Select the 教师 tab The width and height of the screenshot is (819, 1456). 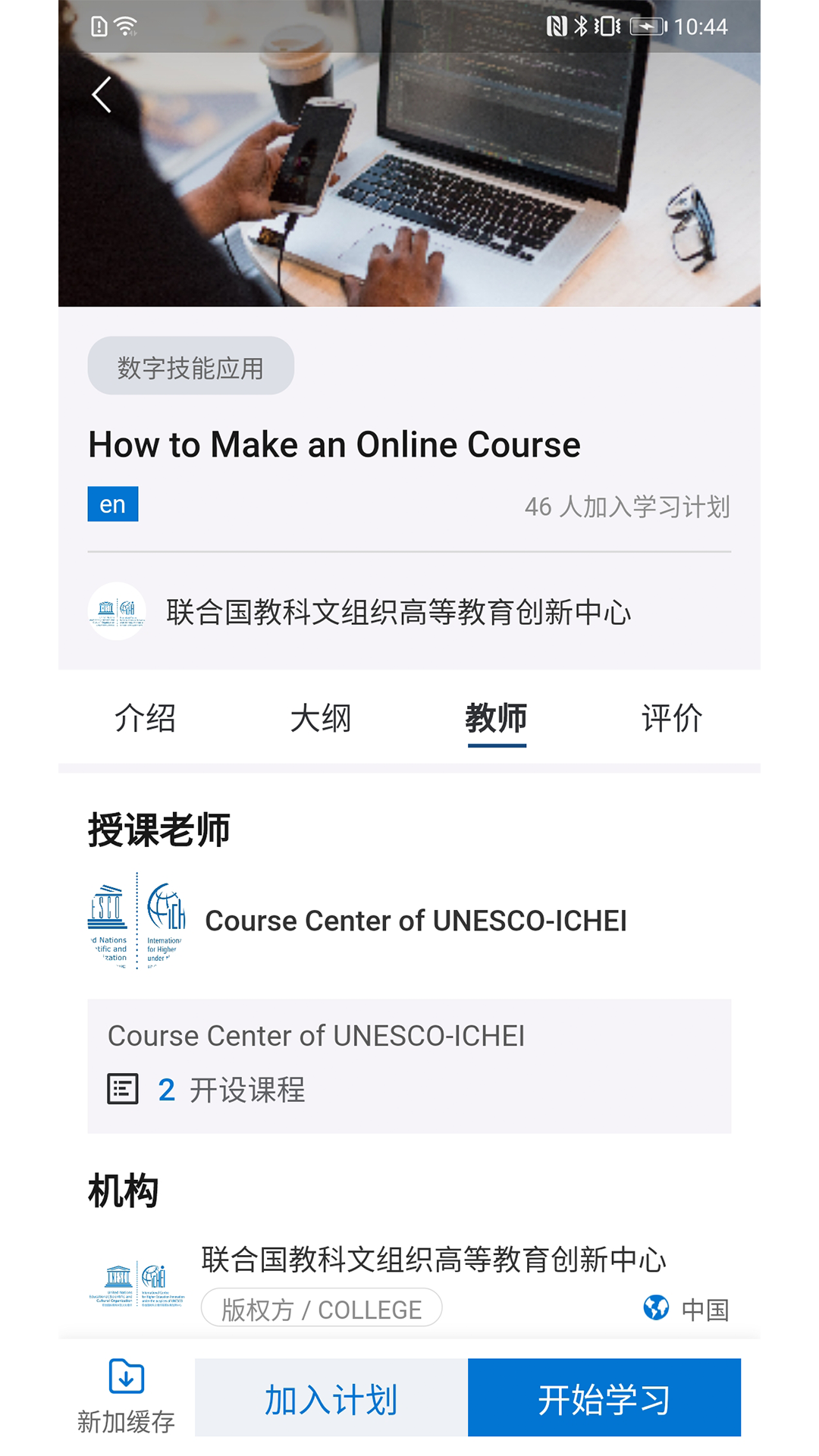497,718
